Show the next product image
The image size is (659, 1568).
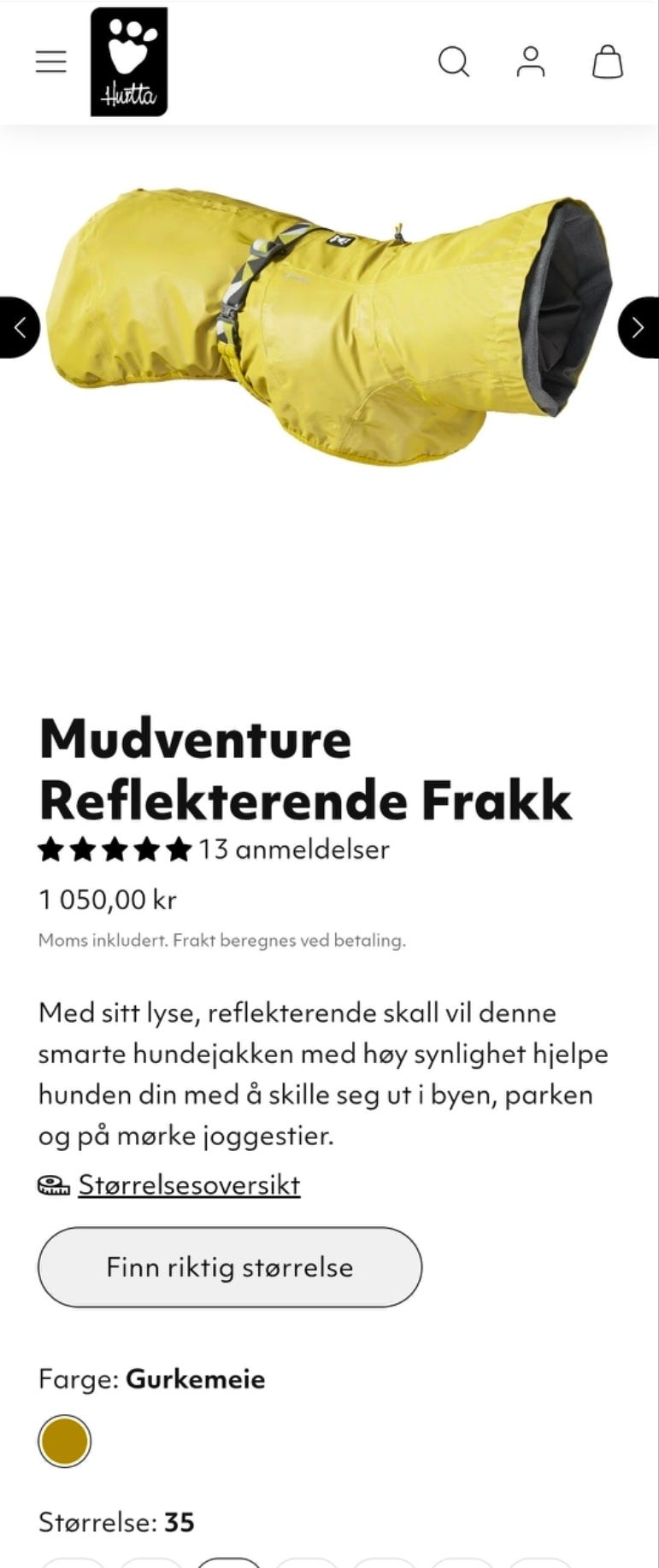click(x=638, y=326)
